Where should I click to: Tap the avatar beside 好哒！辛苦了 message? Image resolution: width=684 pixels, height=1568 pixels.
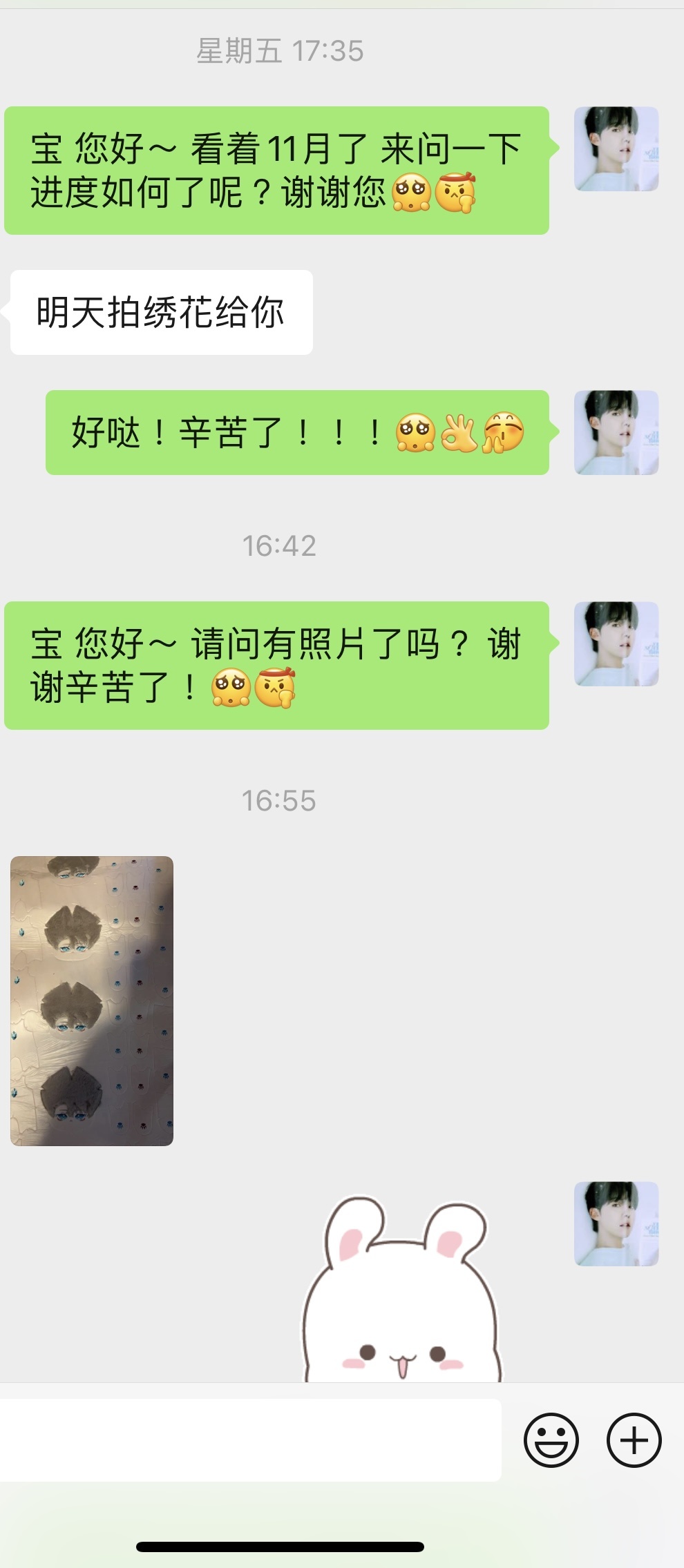coord(616,432)
